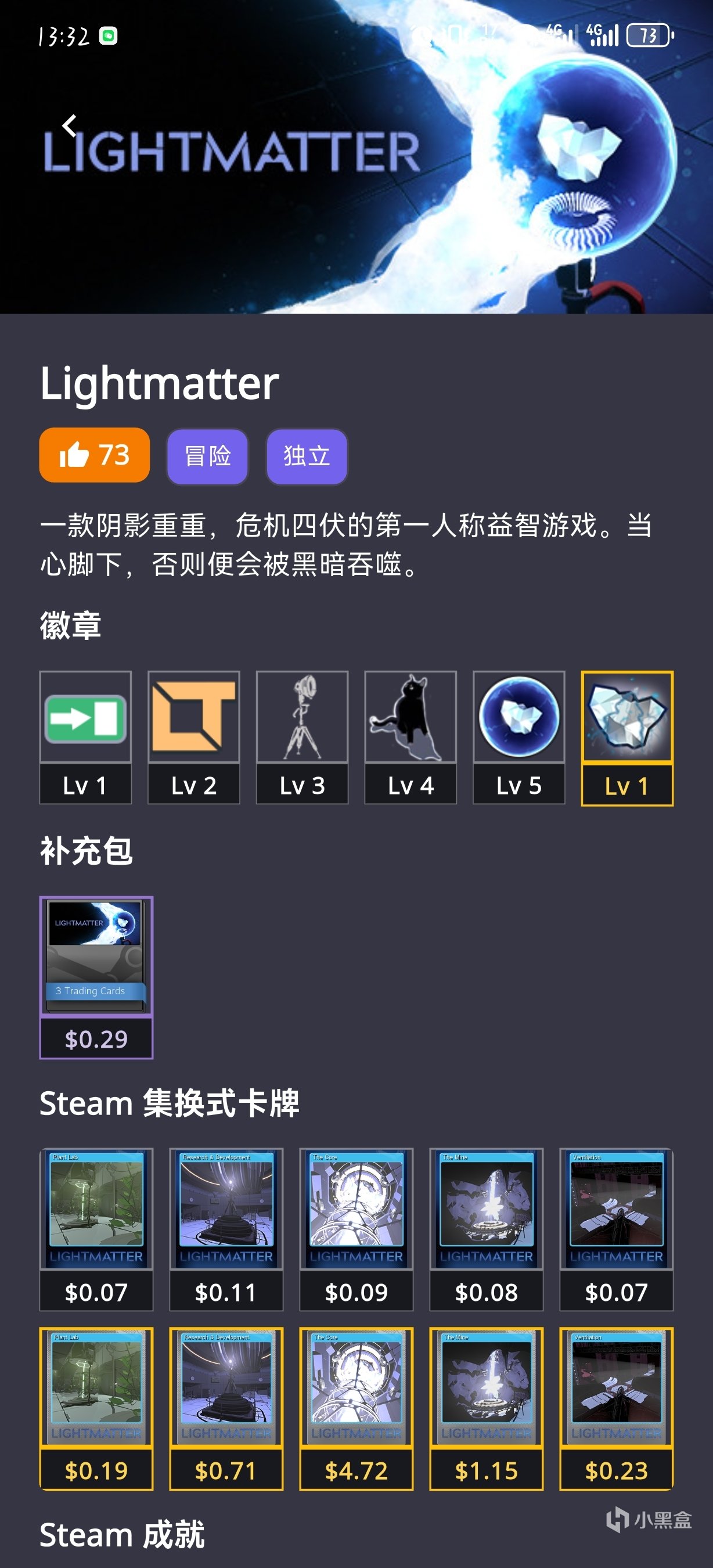Select the 冒险 tag chip
Screen dimensions: 713x1568
point(207,456)
